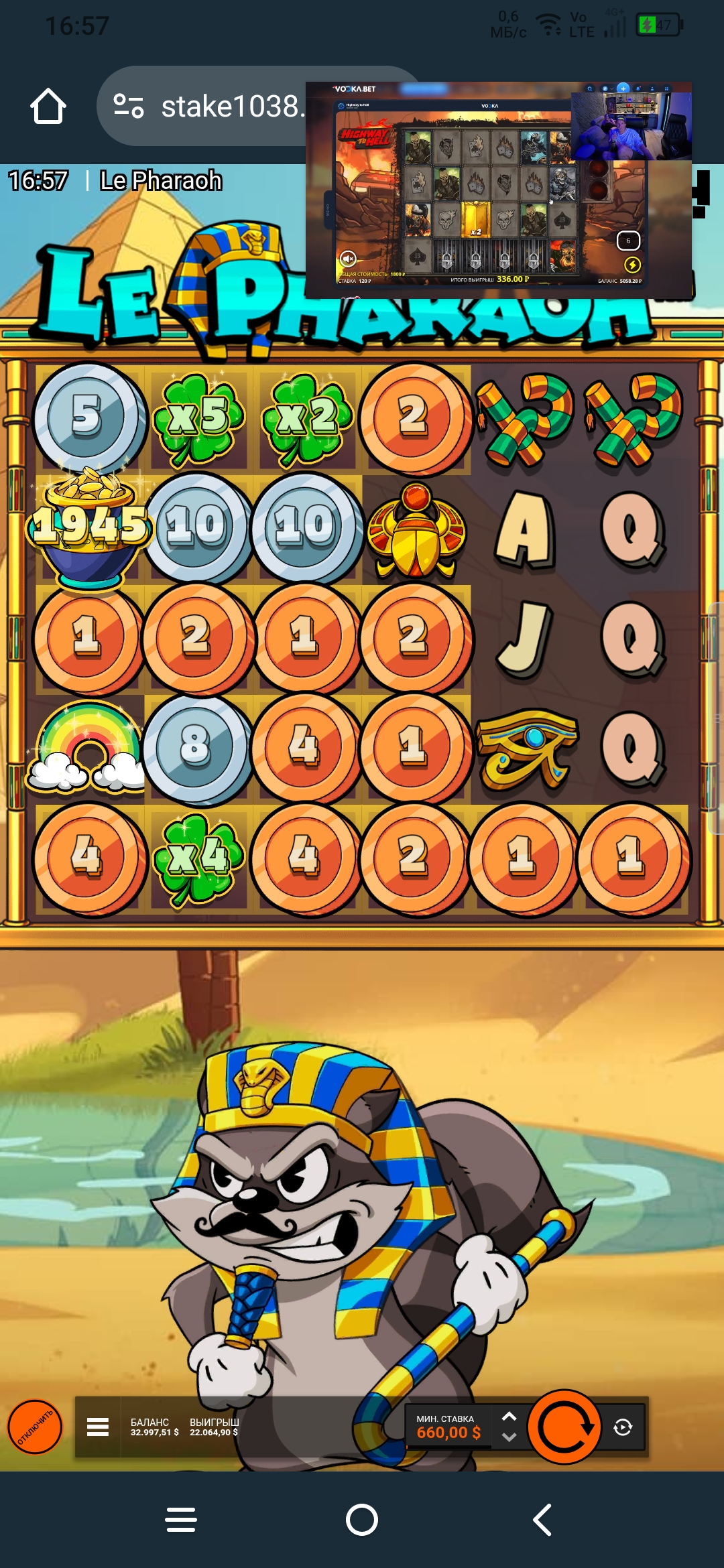Open recent apps from the navigation bar

point(181,1520)
